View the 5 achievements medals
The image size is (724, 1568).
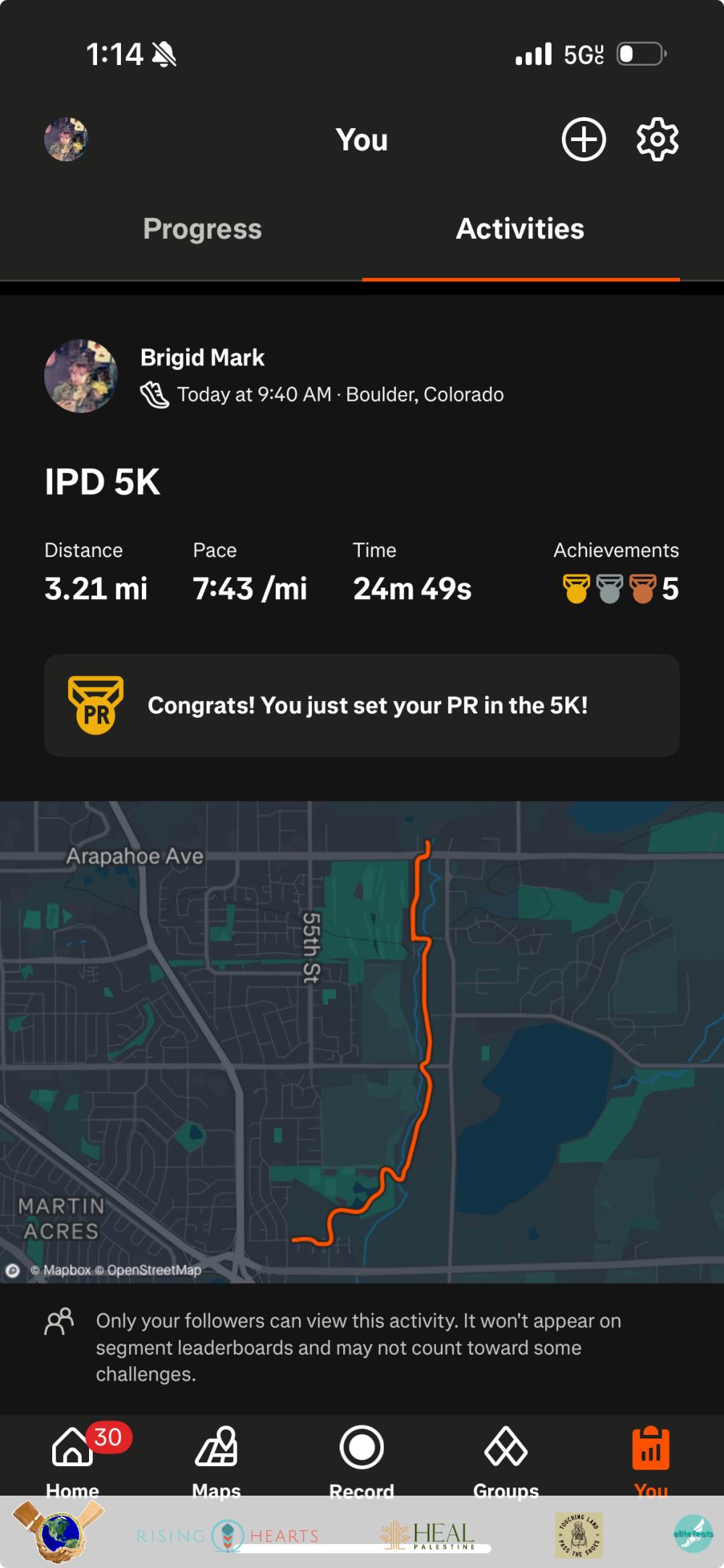point(620,588)
